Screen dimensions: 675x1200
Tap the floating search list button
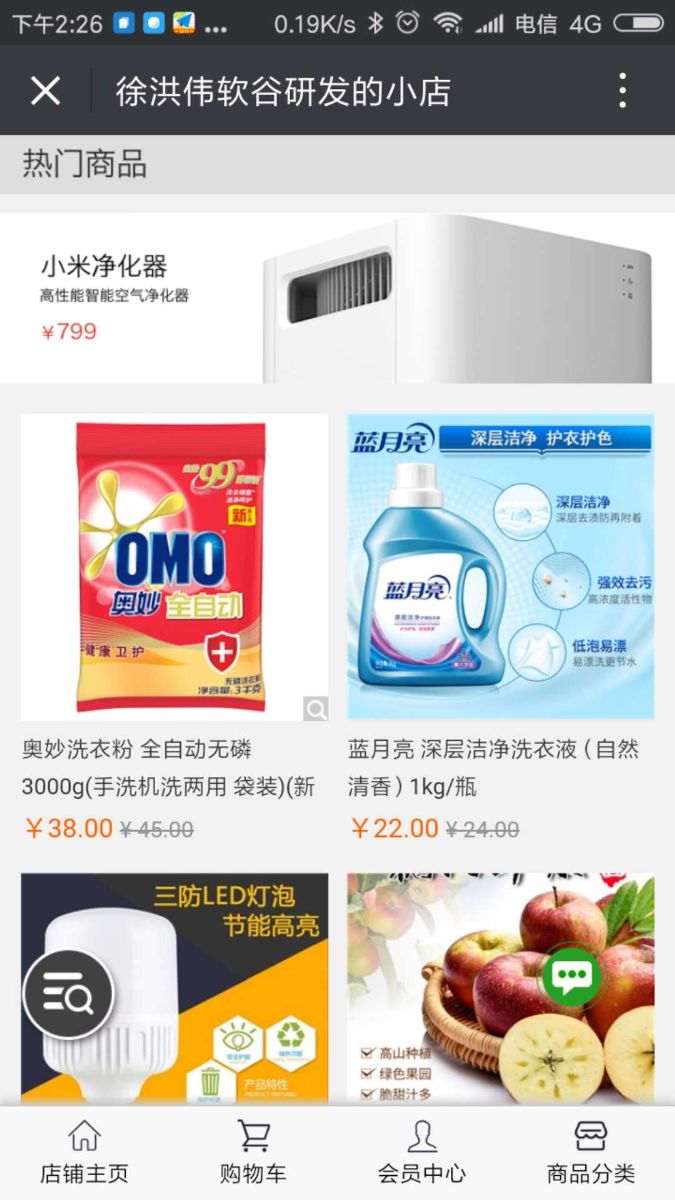click(68, 993)
